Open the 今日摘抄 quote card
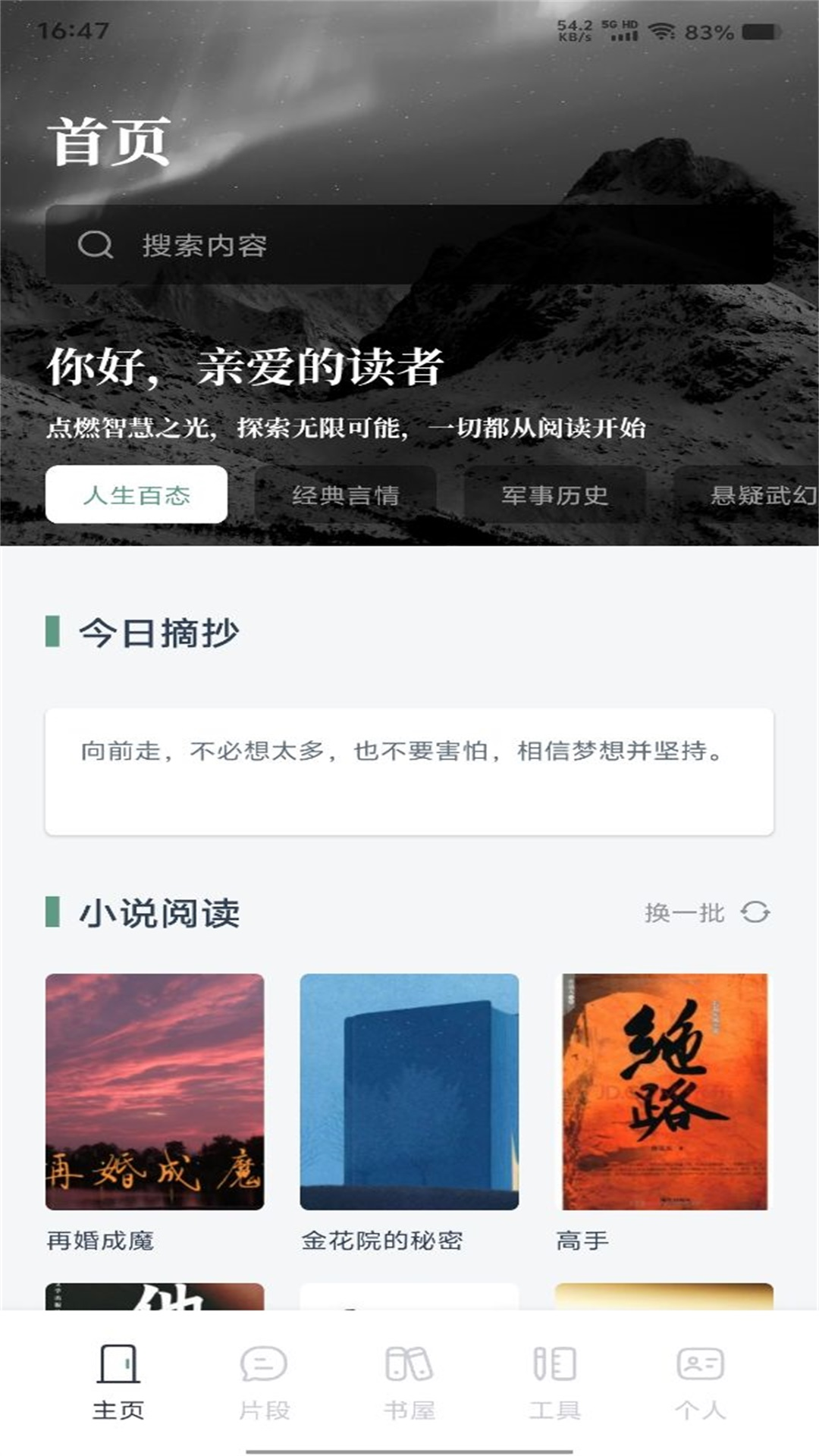Viewport: 819px width, 1456px height. click(x=409, y=768)
